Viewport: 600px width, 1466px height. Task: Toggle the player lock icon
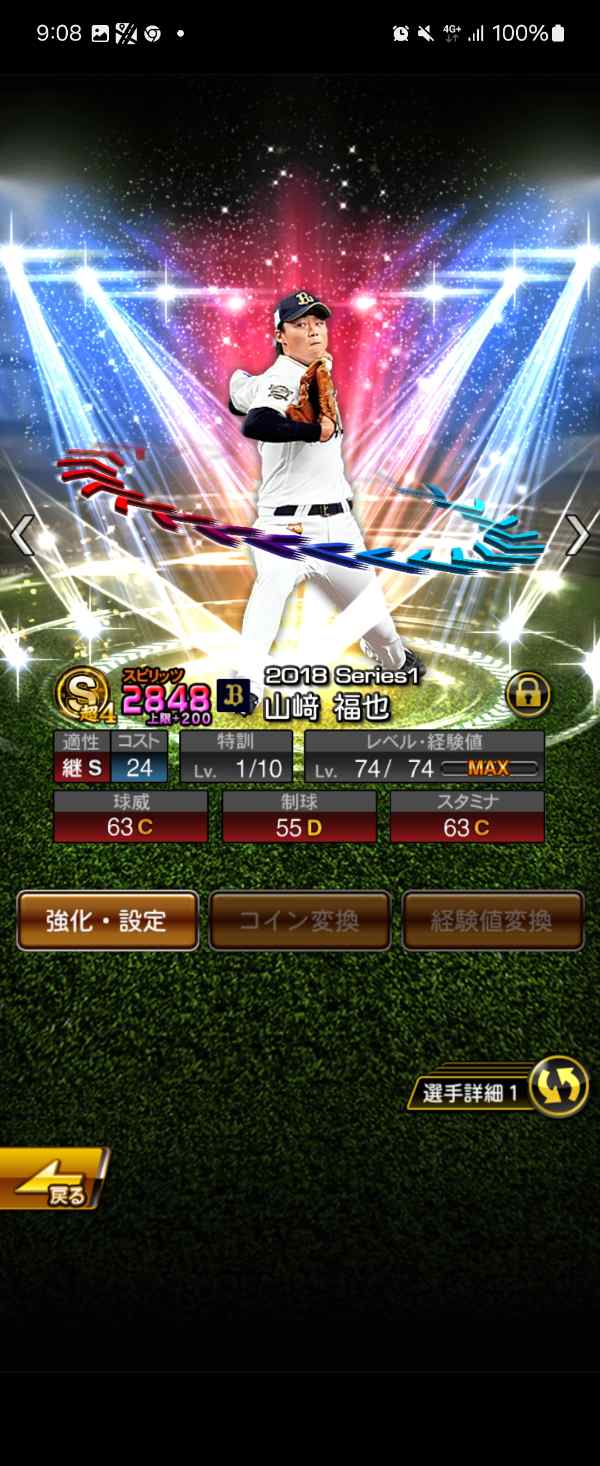527,693
